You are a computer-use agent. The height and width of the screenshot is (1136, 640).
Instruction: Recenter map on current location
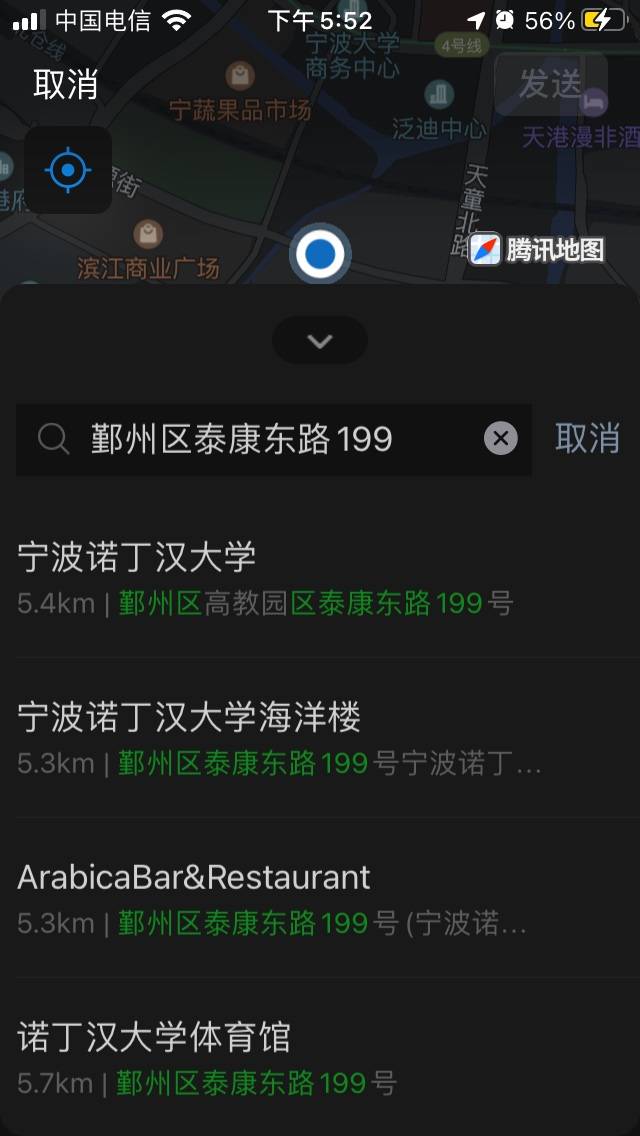tap(68, 170)
